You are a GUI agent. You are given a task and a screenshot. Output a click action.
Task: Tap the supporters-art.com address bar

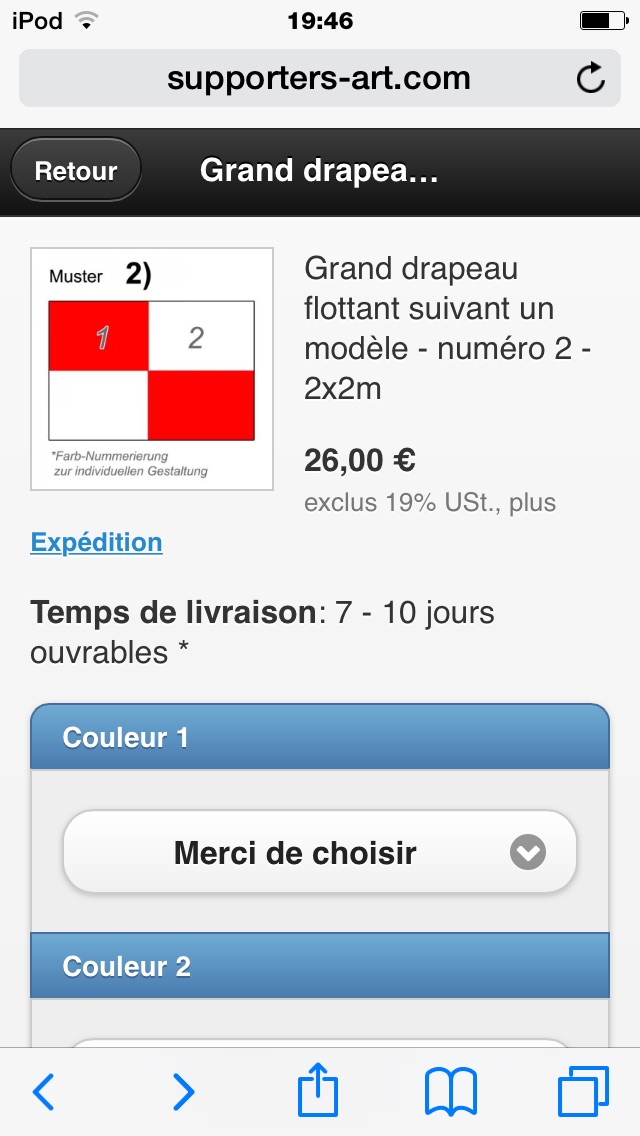pyautogui.click(x=318, y=78)
